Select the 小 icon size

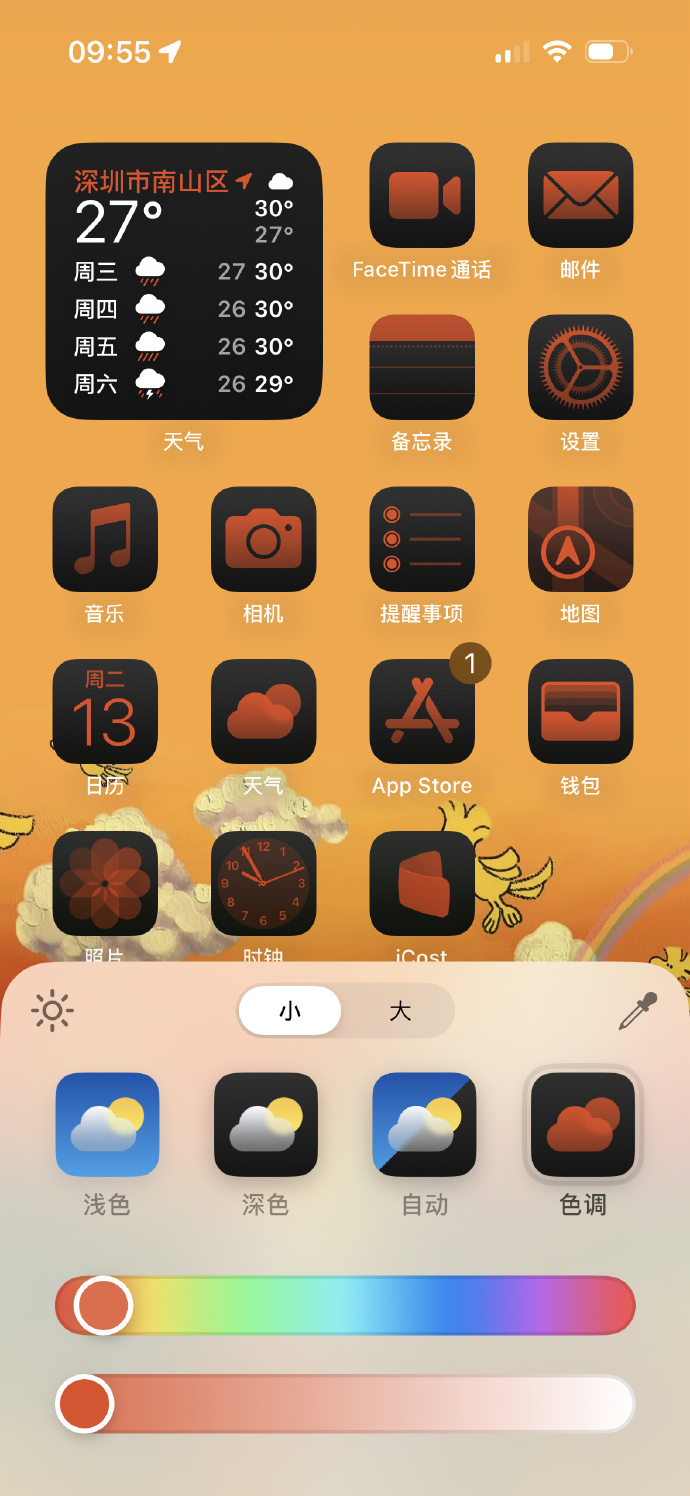click(x=290, y=1011)
